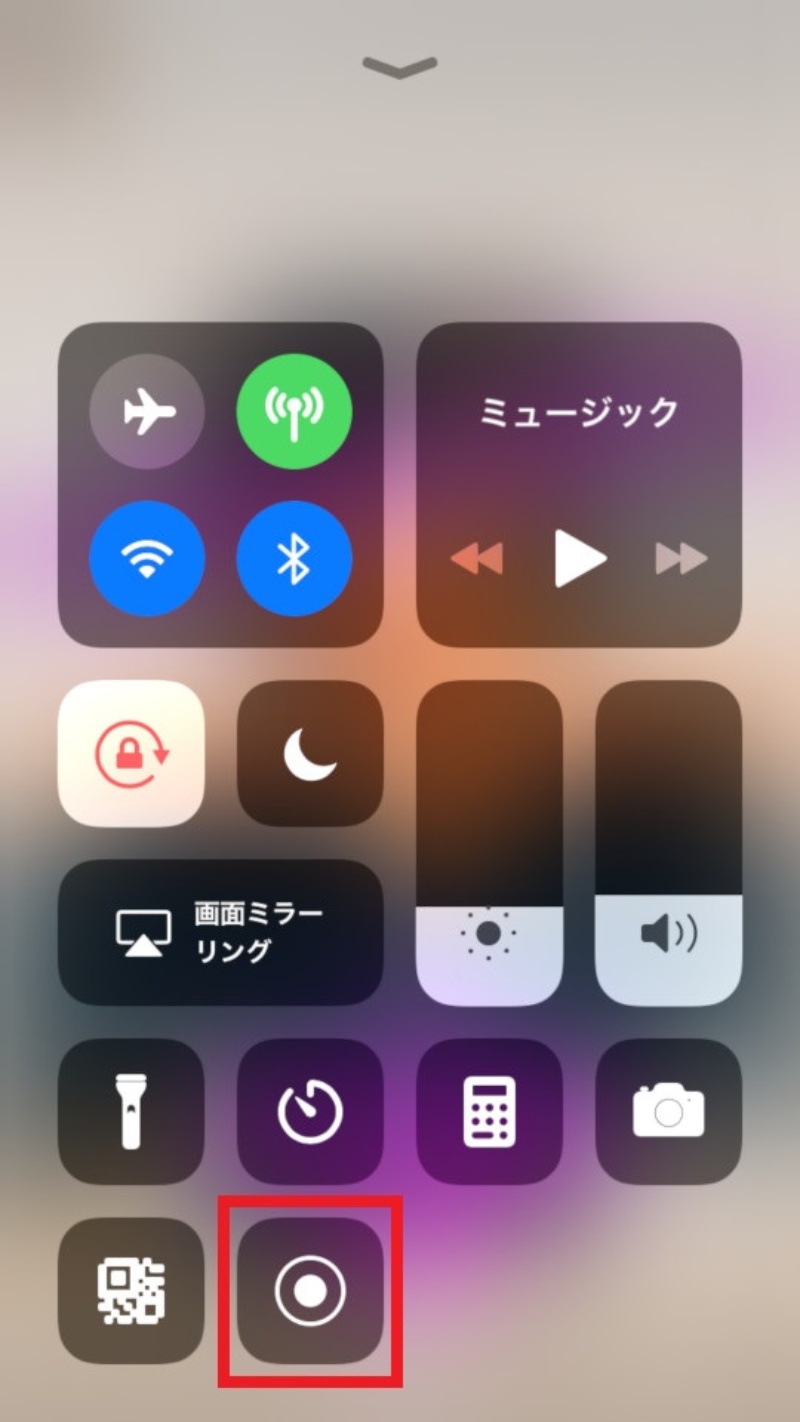This screenshot has width=800, height=1422.
Task: Open the timer
Action: pos(310,1111)
